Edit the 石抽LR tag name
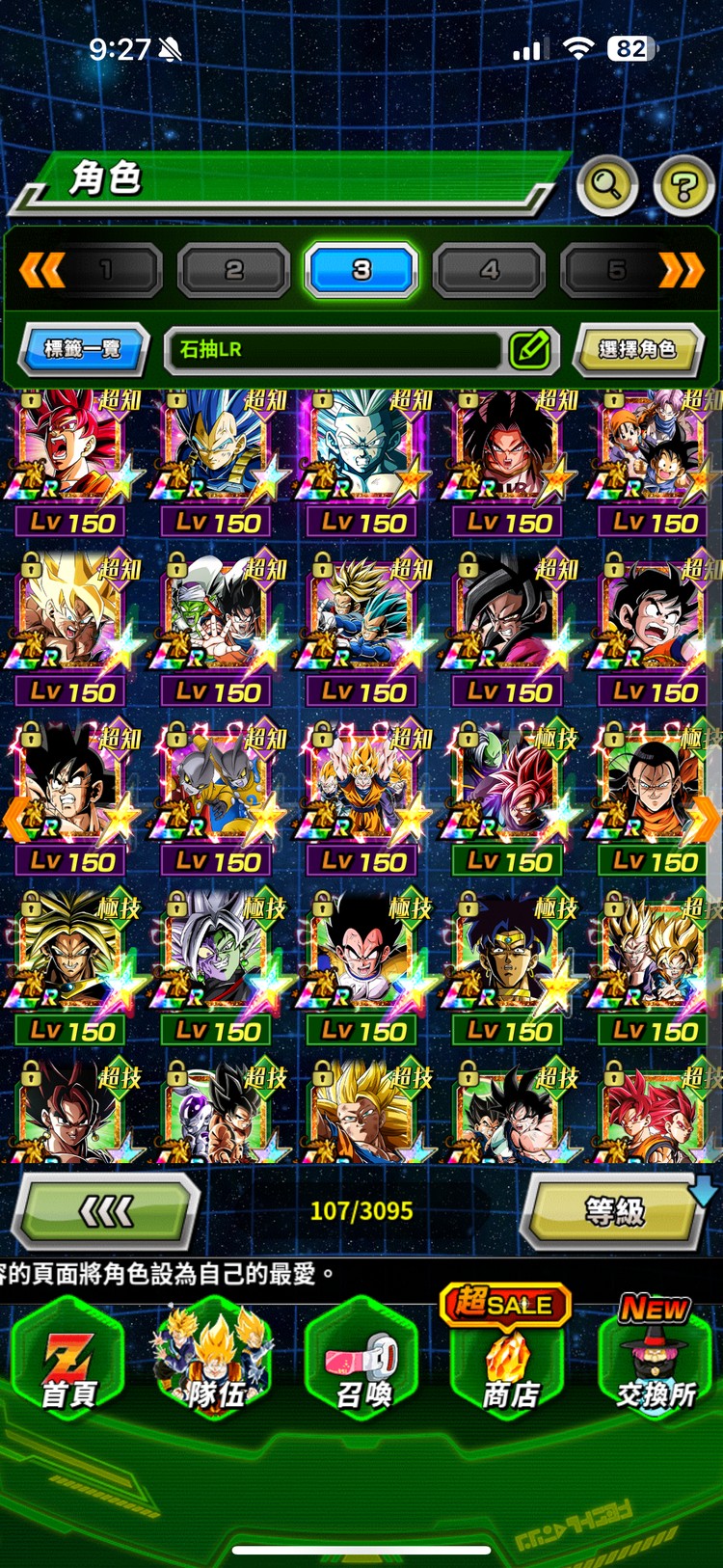The image size is (723, 1568). pyautogui.click(x=530, y=349)
